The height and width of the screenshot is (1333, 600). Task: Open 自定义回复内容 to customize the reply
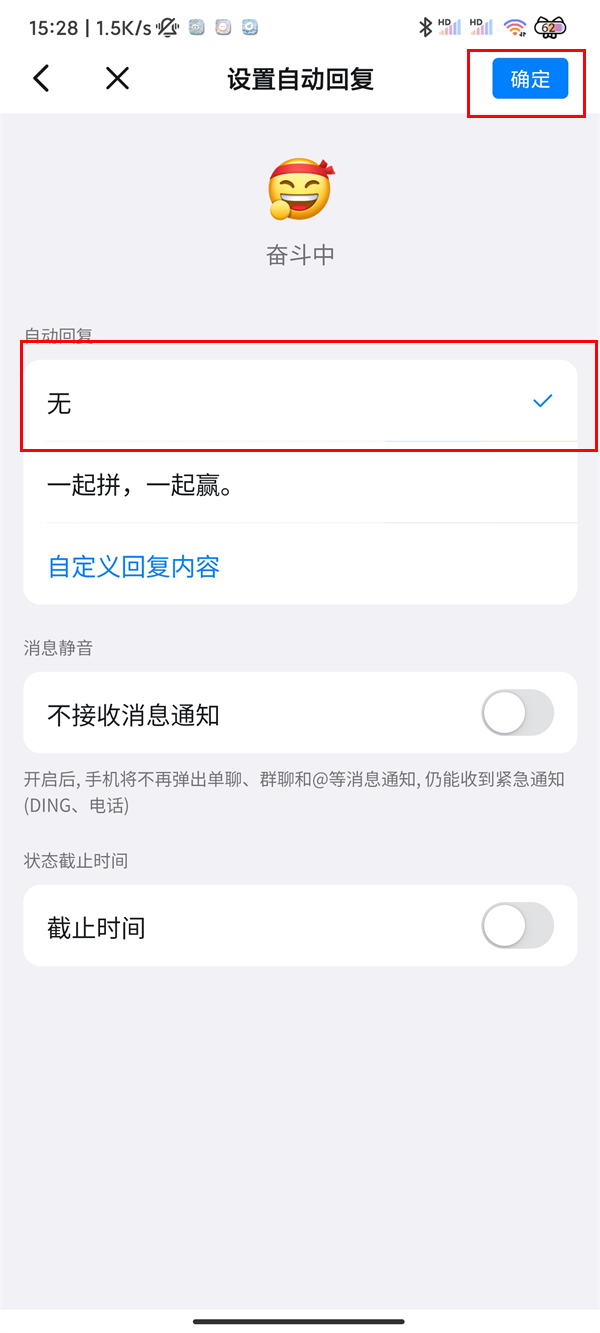(x=134, y=567)
